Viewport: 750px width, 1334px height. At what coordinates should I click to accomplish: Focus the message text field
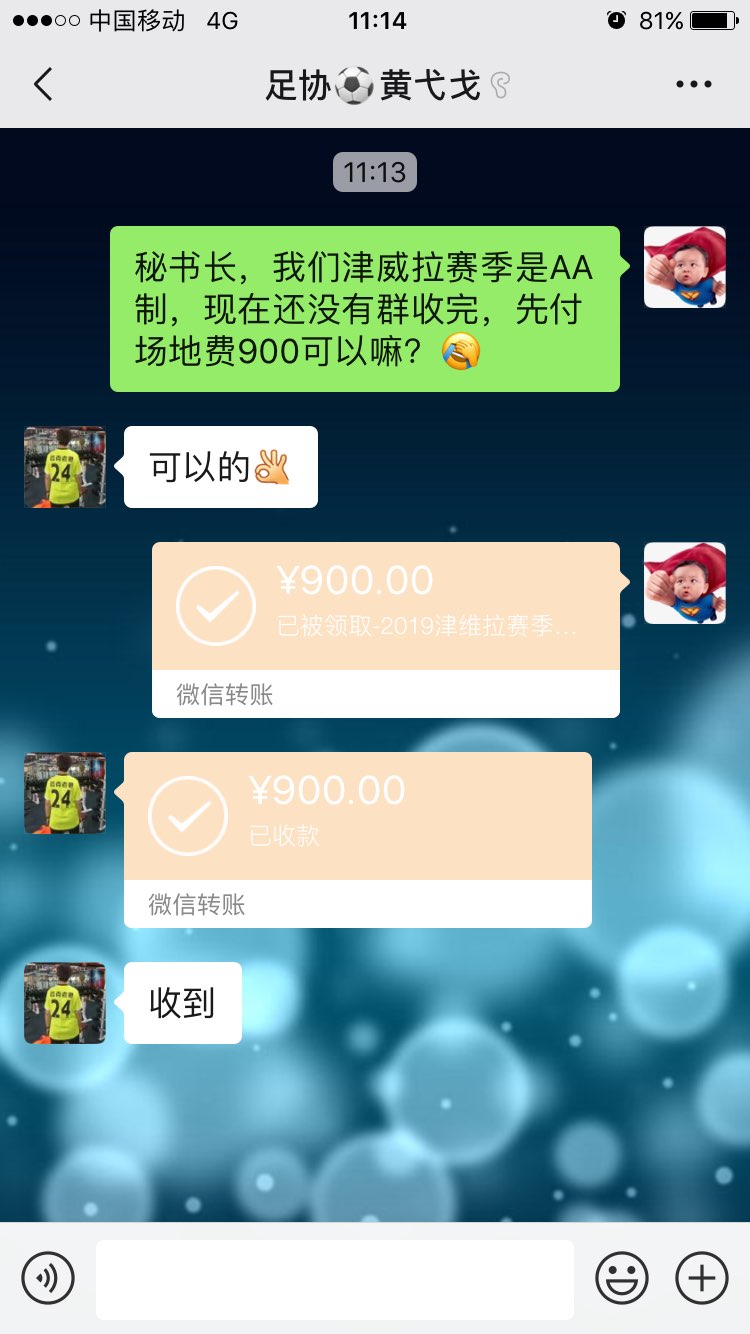(334, 1279)
